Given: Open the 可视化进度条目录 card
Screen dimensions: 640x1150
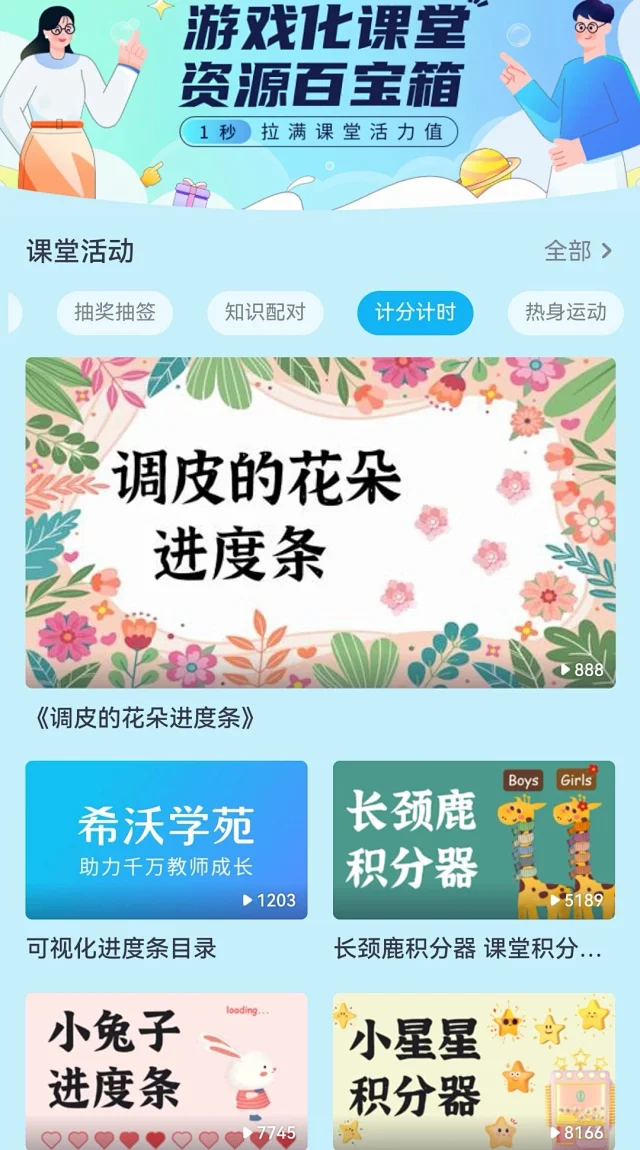Looking at the screenshot, I should click(x=166, y=840).
